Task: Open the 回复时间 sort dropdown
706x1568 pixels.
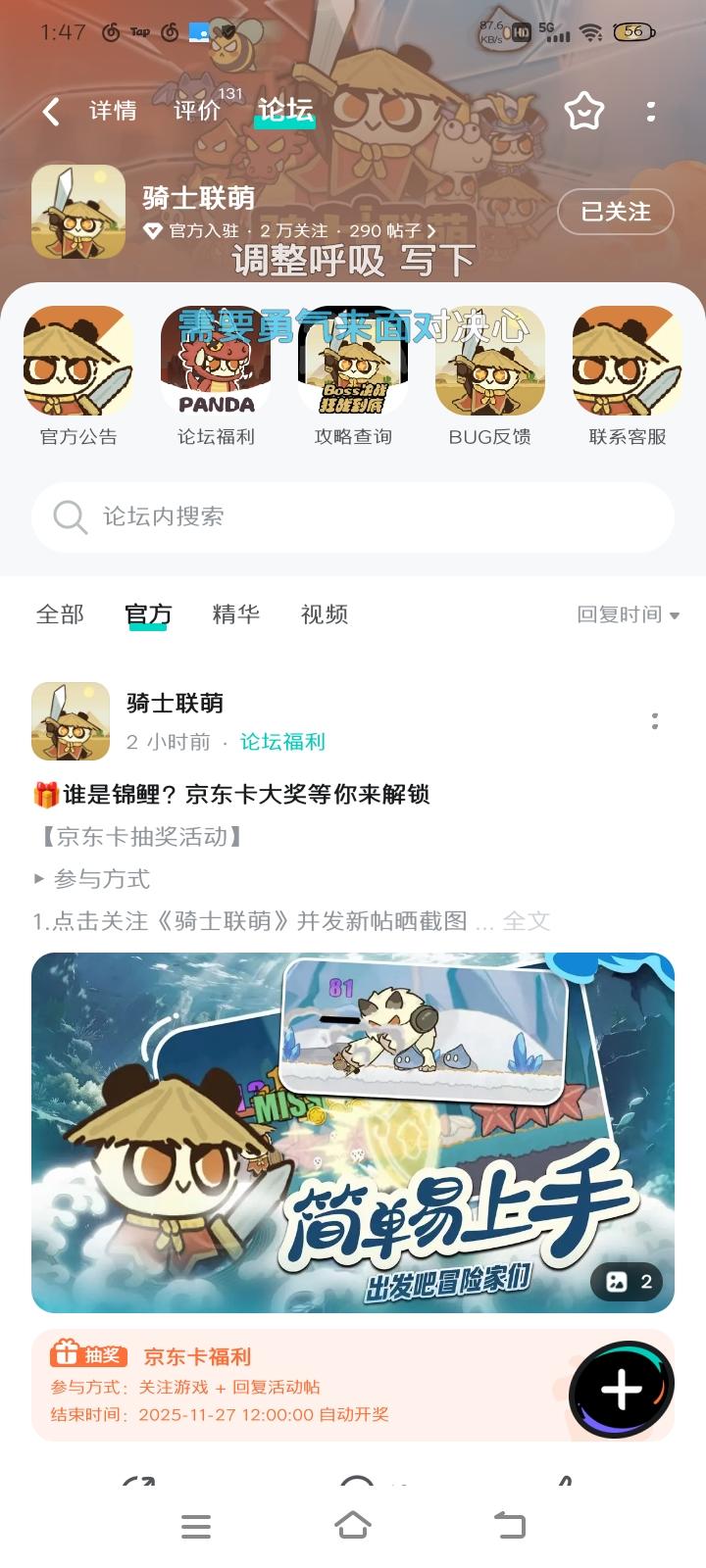Action: tap(628, 615)
